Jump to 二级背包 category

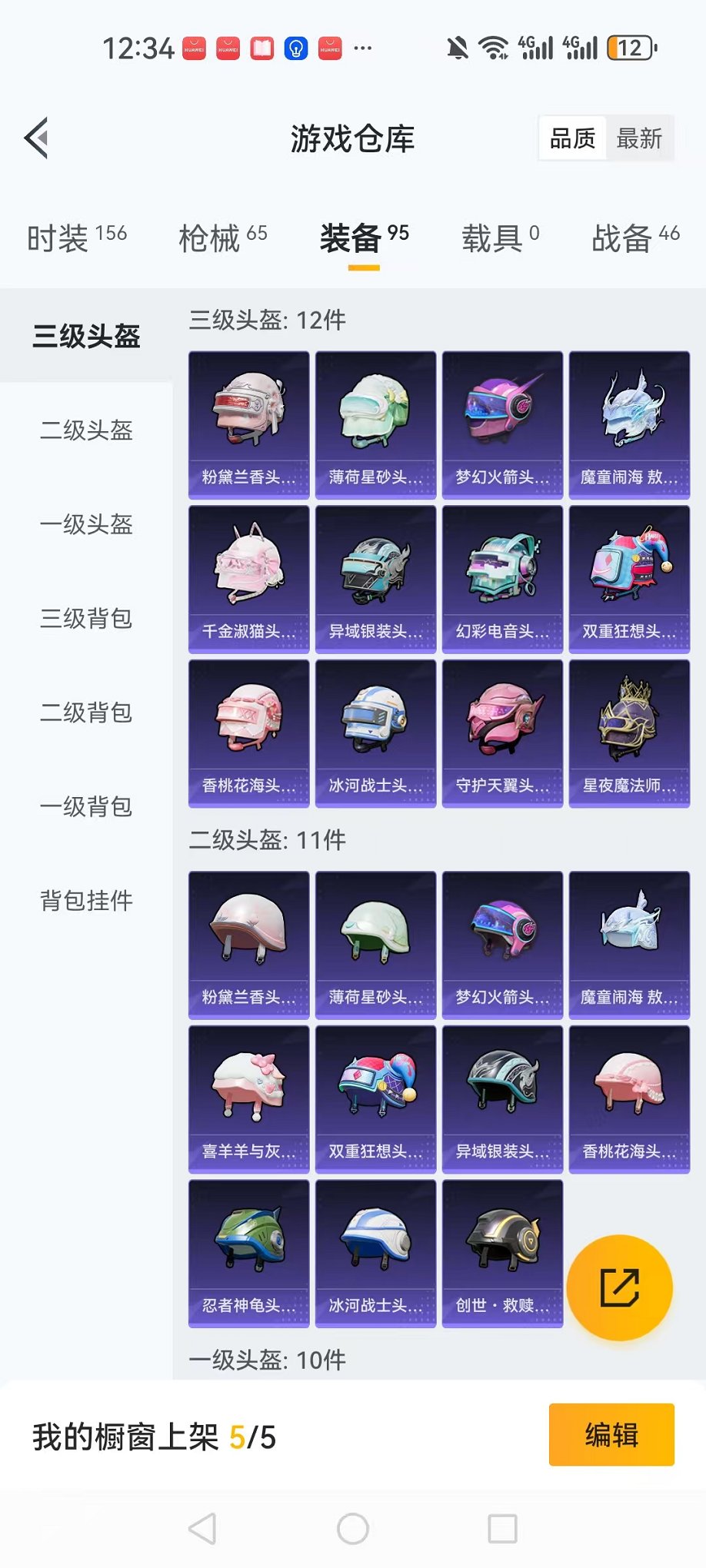[86, 713]
